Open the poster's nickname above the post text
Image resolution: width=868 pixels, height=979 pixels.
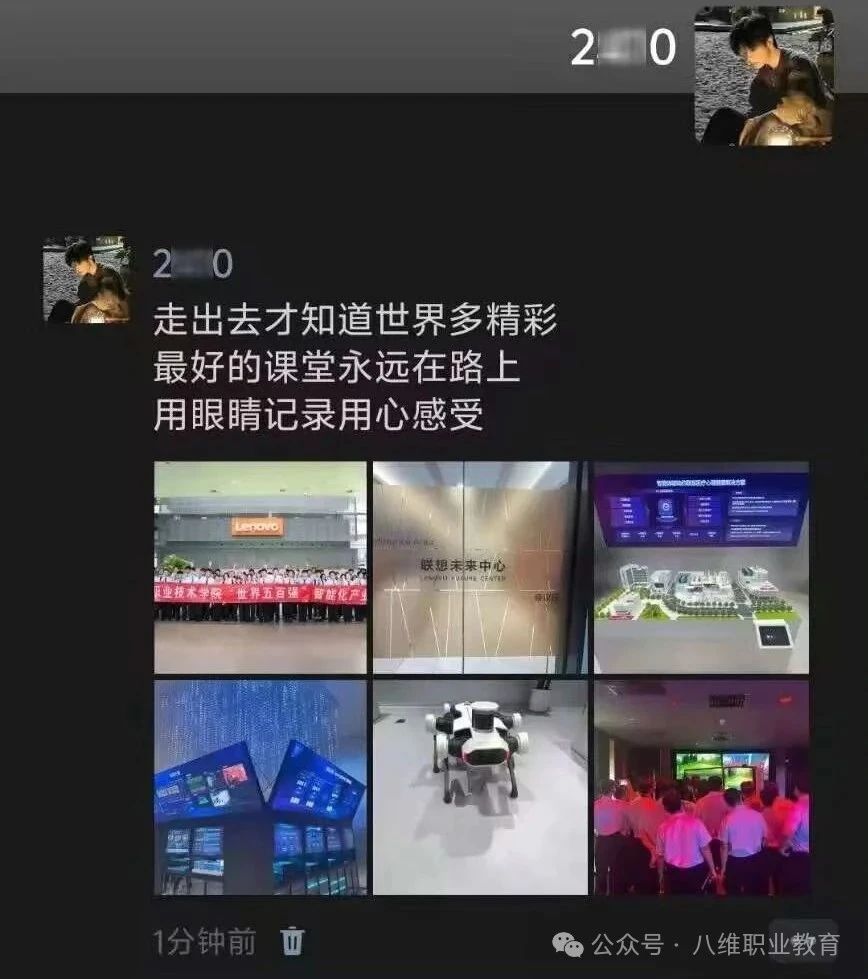(193, 265)
